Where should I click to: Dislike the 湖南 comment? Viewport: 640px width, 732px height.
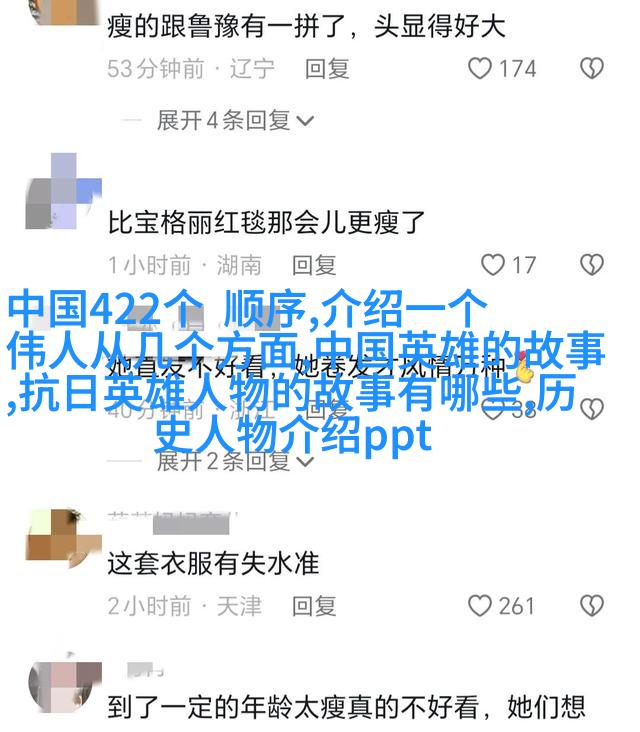pos(592,264)
